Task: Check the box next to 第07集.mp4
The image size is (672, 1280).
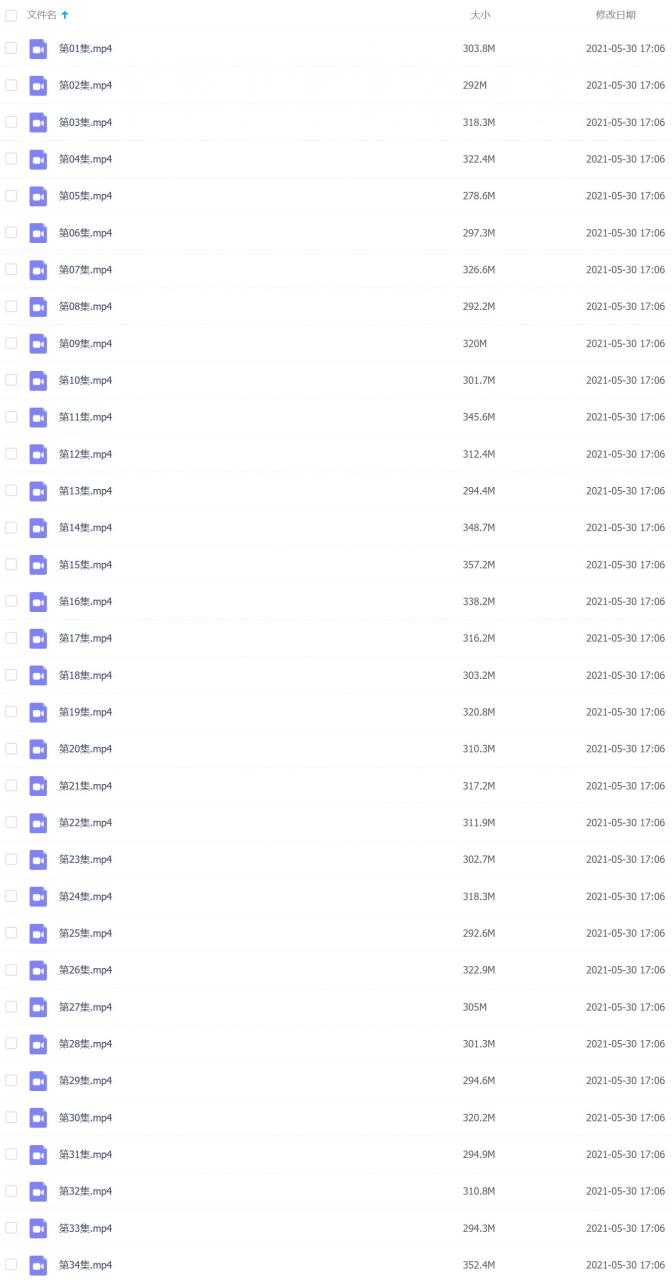Action: (11, 269)
